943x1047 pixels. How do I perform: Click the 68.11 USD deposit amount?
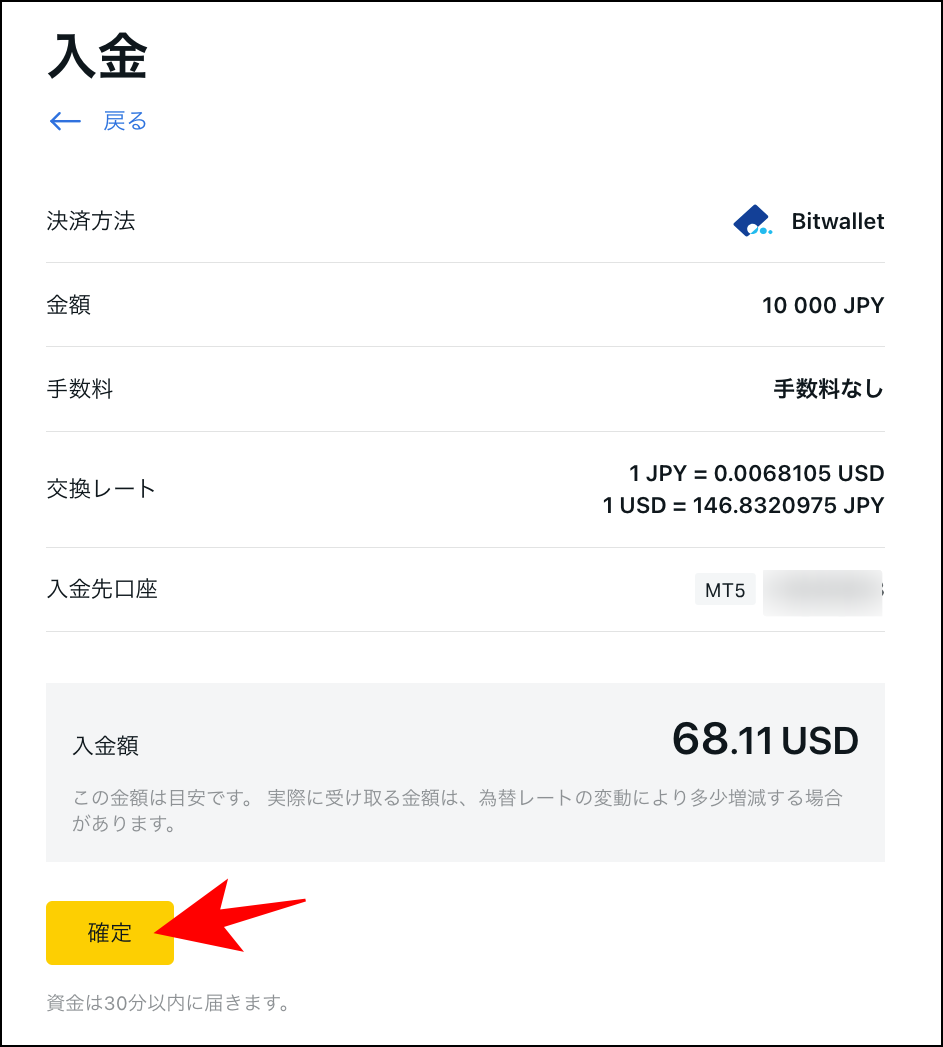(x=767, y=740)
